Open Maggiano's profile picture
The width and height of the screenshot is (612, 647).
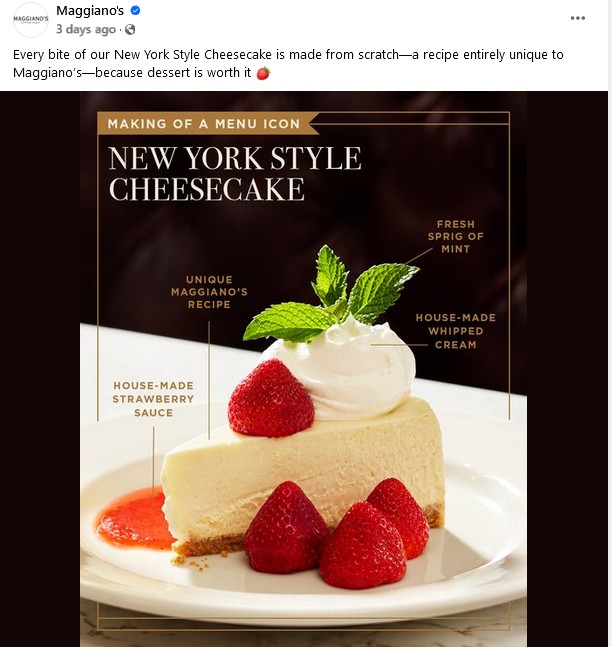click(x=30, y=19)
